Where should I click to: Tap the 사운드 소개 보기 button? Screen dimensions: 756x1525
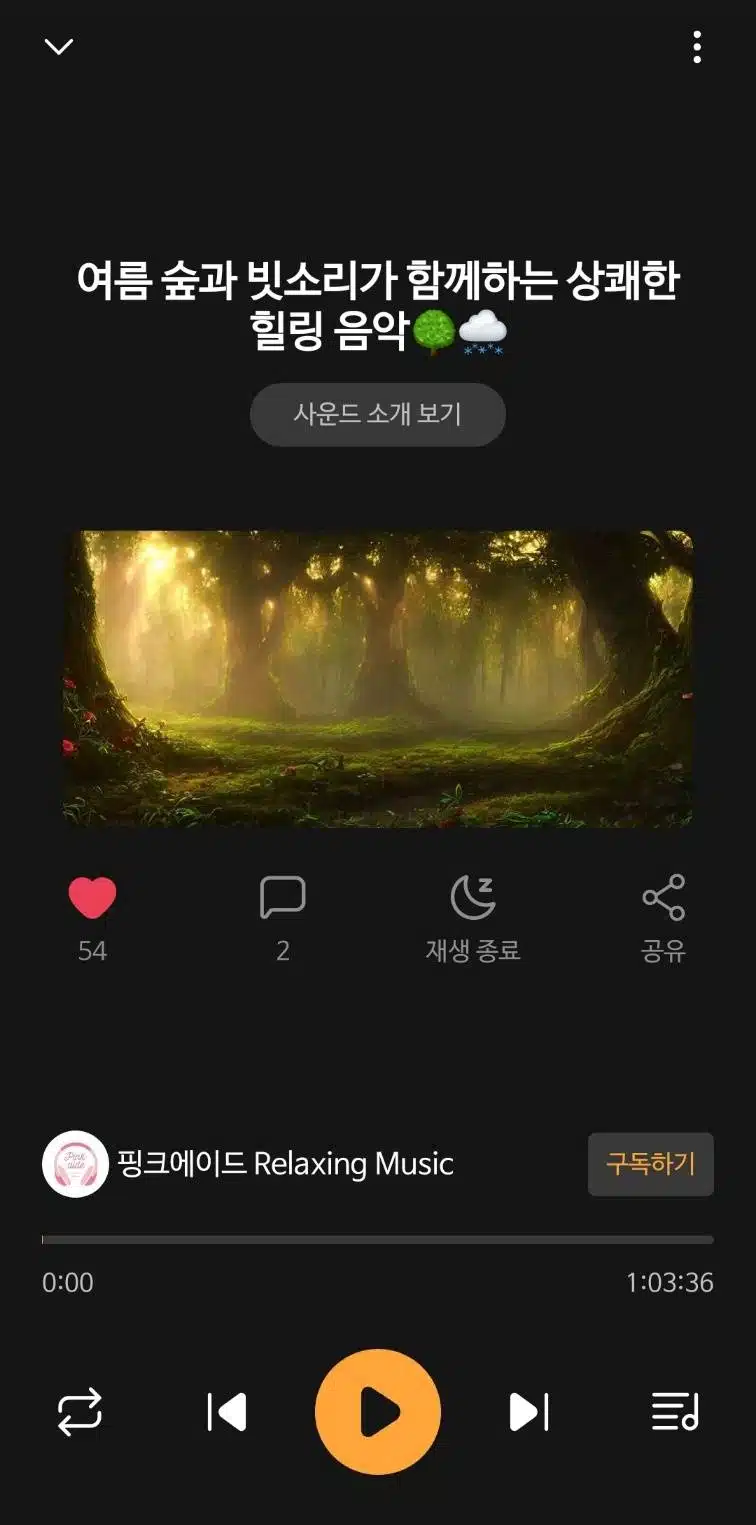(377, 414)
